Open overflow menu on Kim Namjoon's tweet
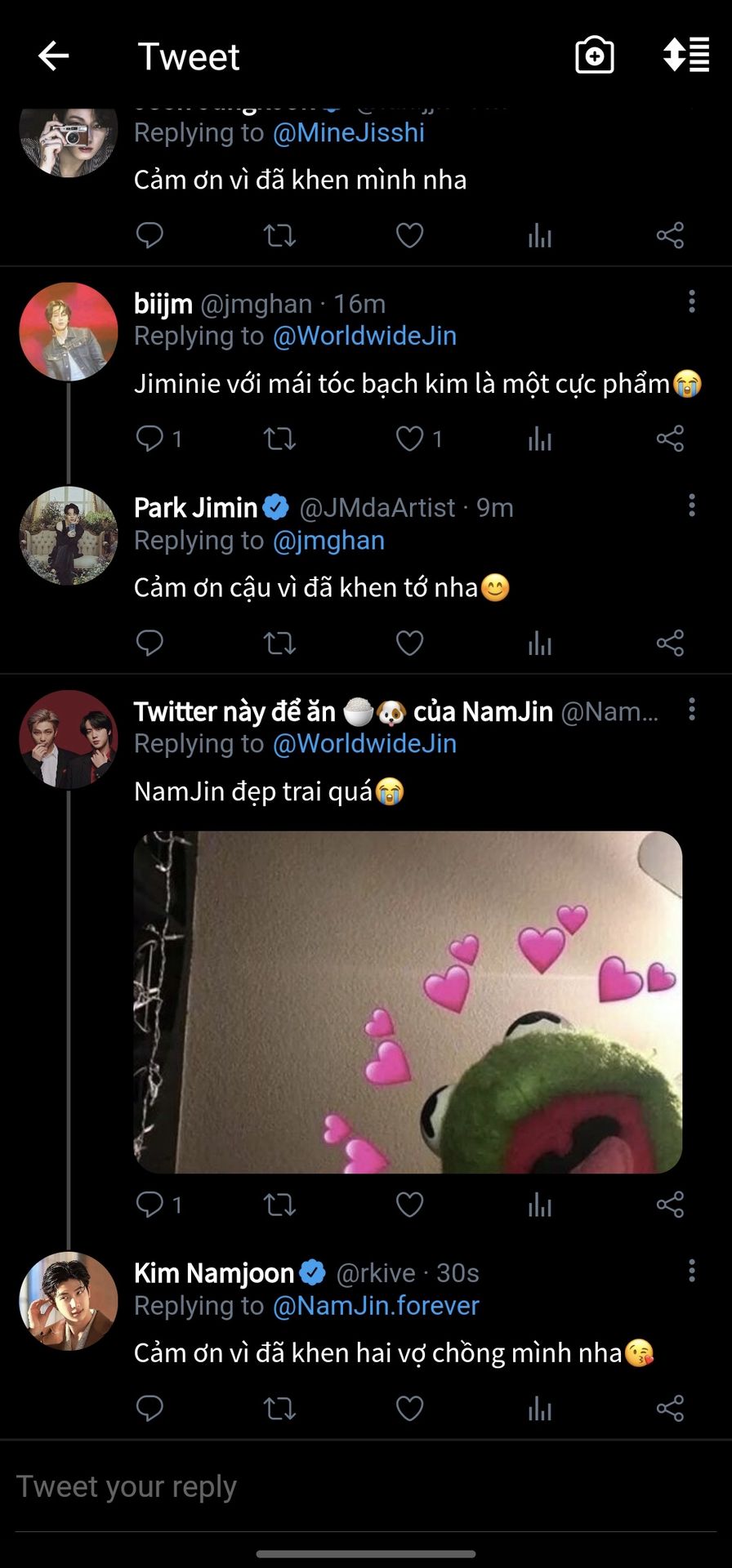The height and width of the screenshot is (1568, 732). (692, 1270)
